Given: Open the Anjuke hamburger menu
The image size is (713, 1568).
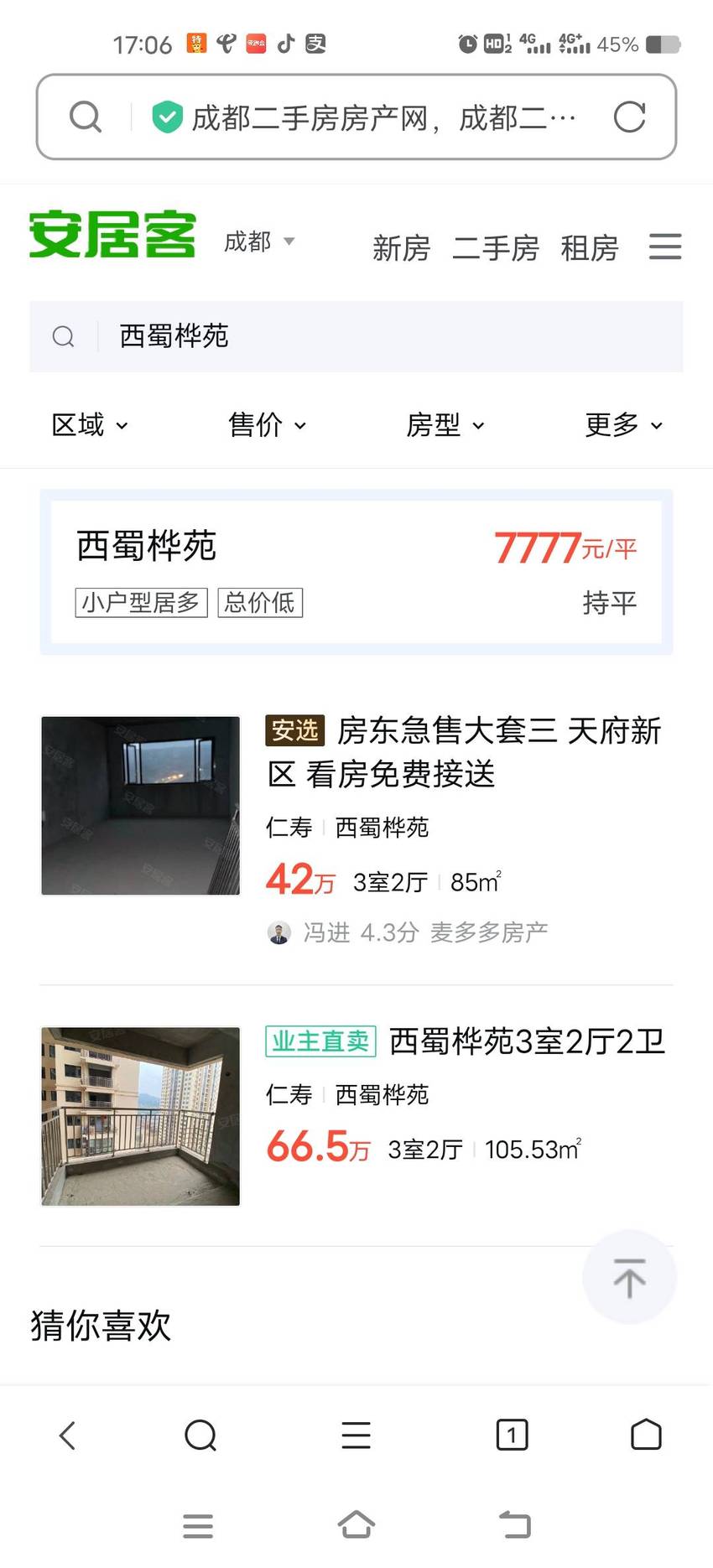Looking at the screenshot, I should [x=664, y=247].
